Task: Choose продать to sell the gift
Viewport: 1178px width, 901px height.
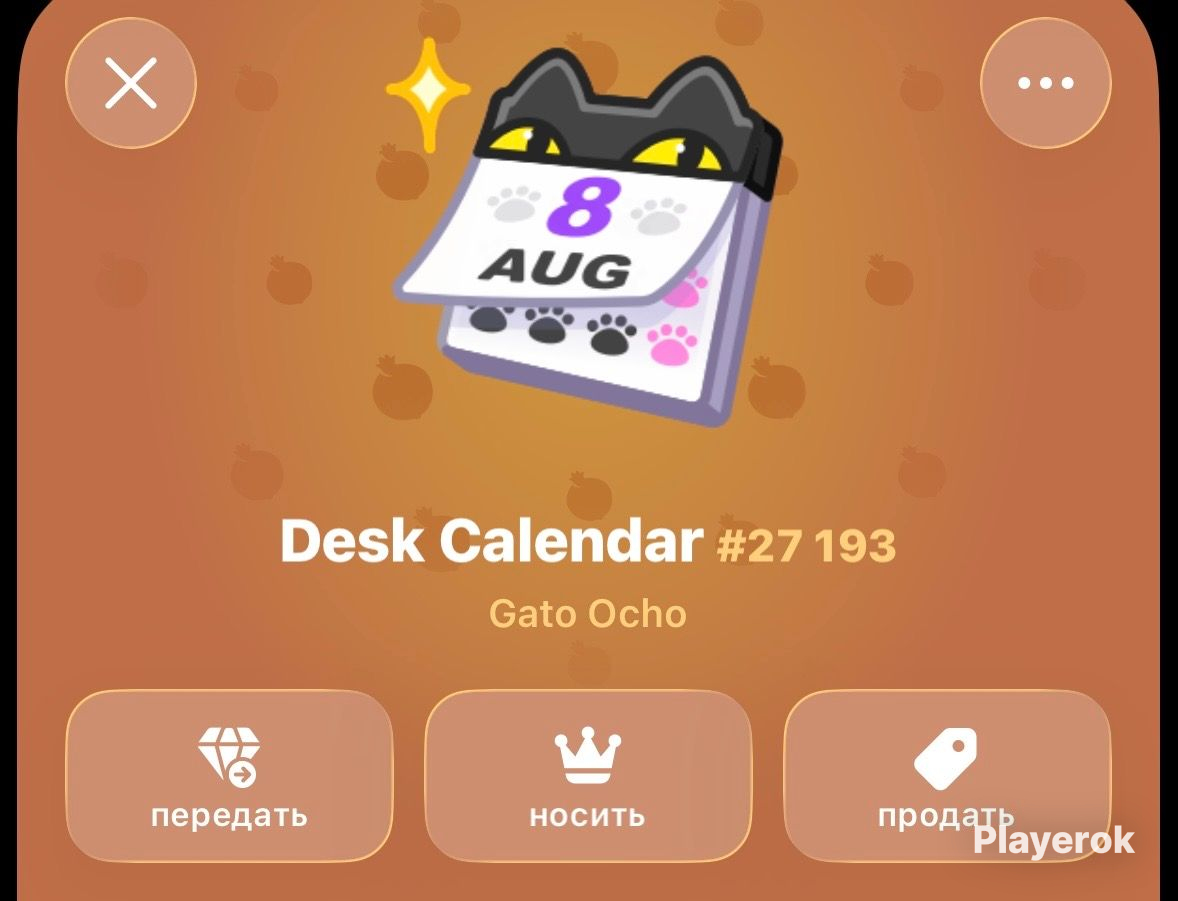Action: (x=947, y=776)
